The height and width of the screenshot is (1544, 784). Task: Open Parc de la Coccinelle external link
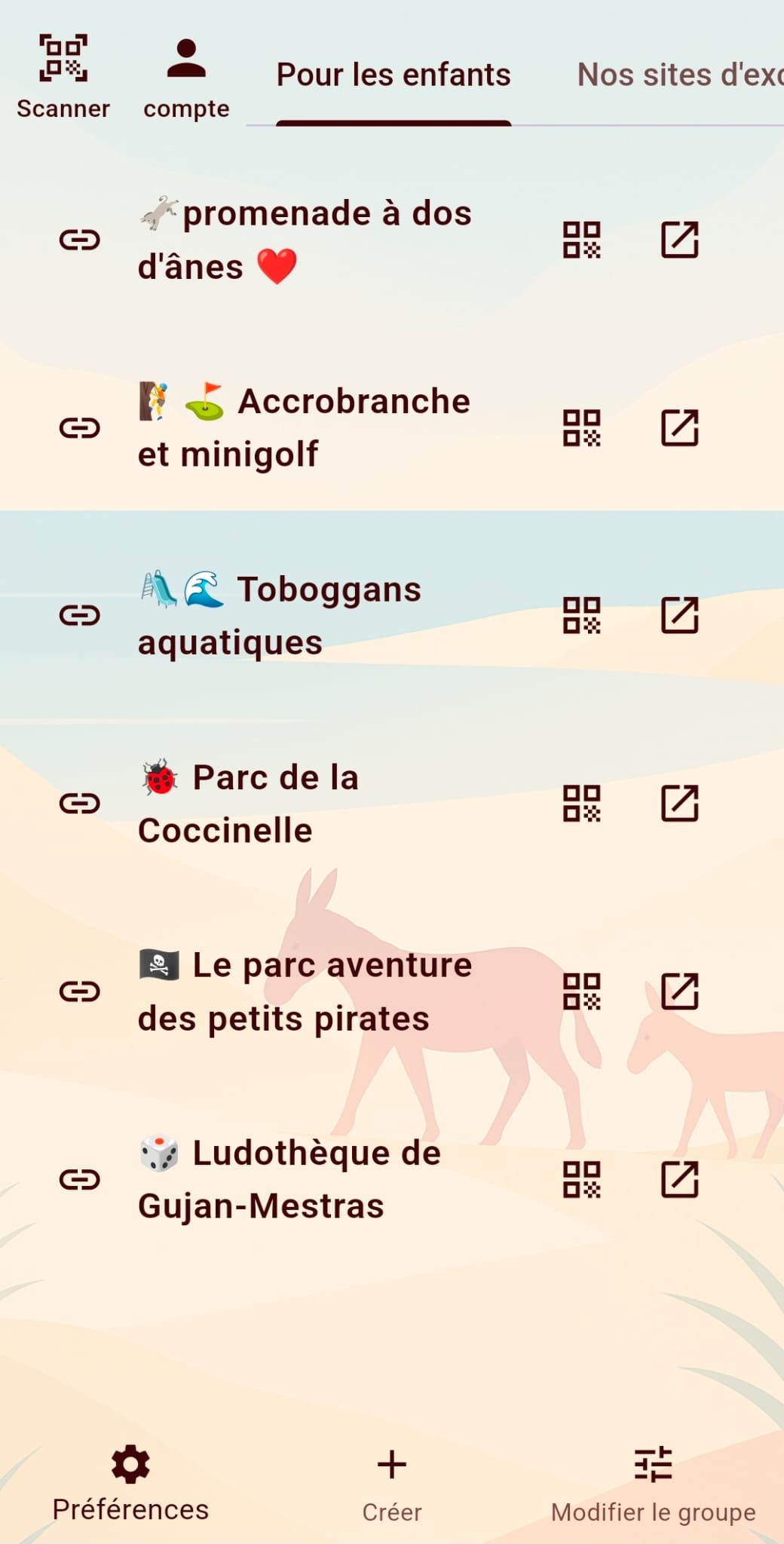pyautogui.click(x=680, y=803)
